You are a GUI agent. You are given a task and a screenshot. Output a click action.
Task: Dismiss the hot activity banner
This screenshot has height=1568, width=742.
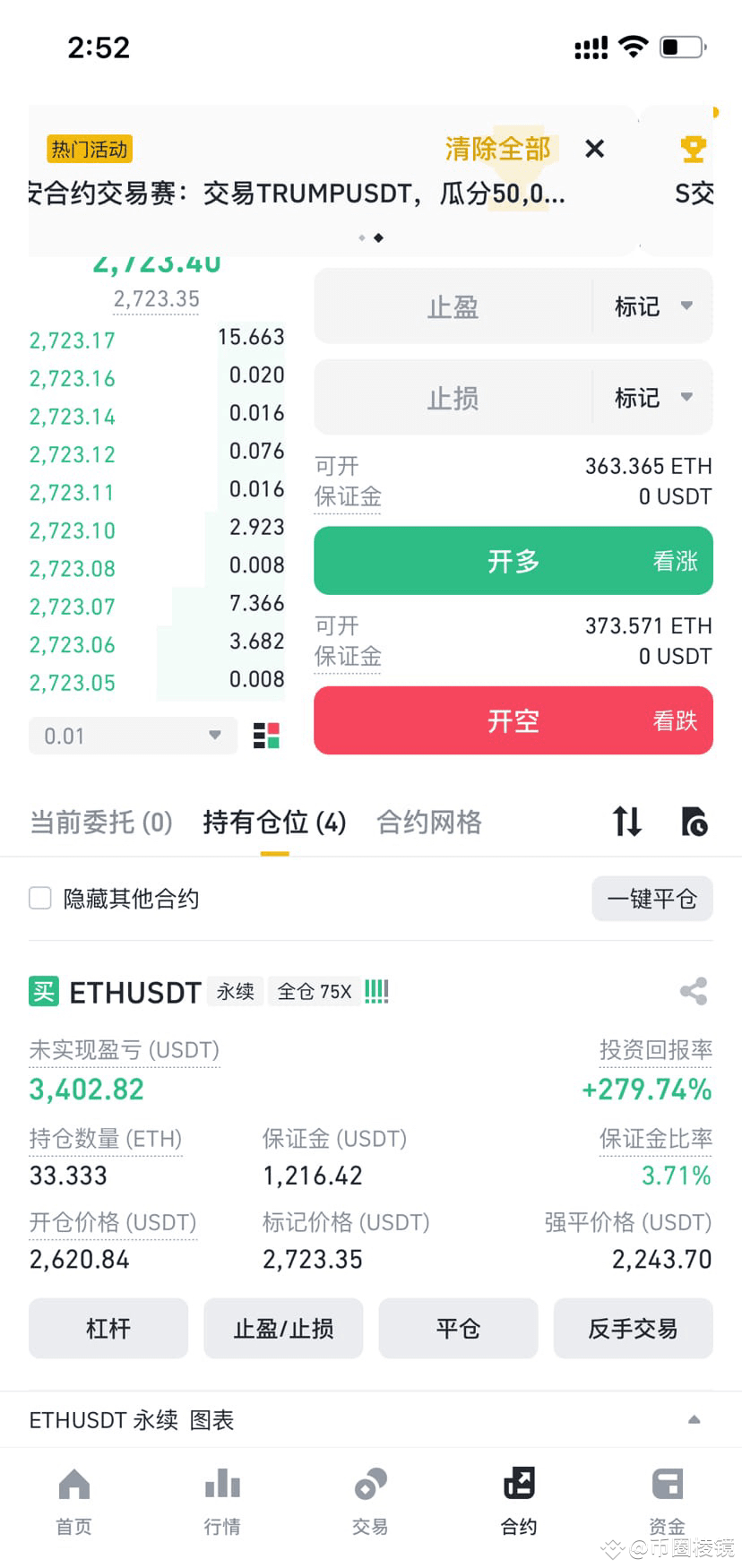(x=594, y=149)
